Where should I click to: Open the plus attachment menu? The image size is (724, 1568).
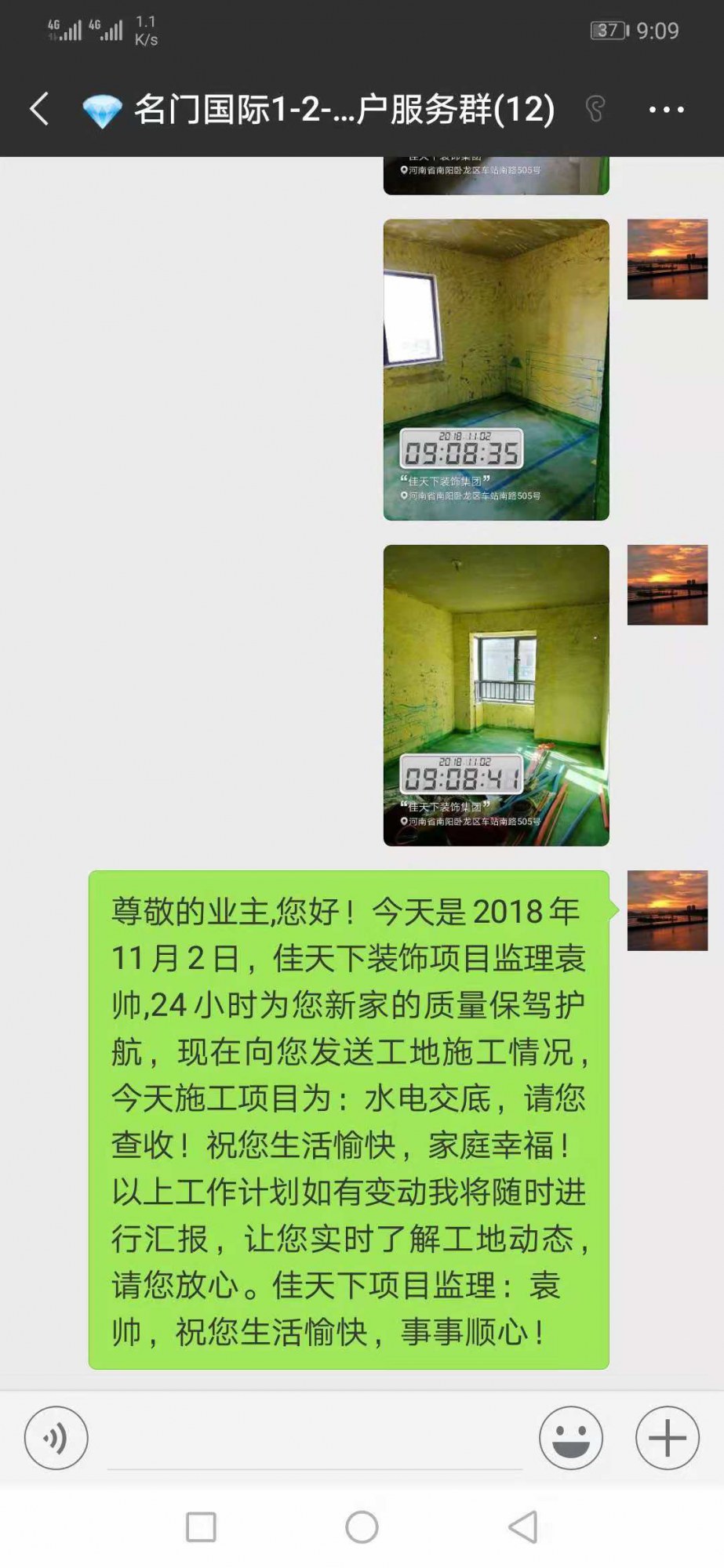point(667,1438)
